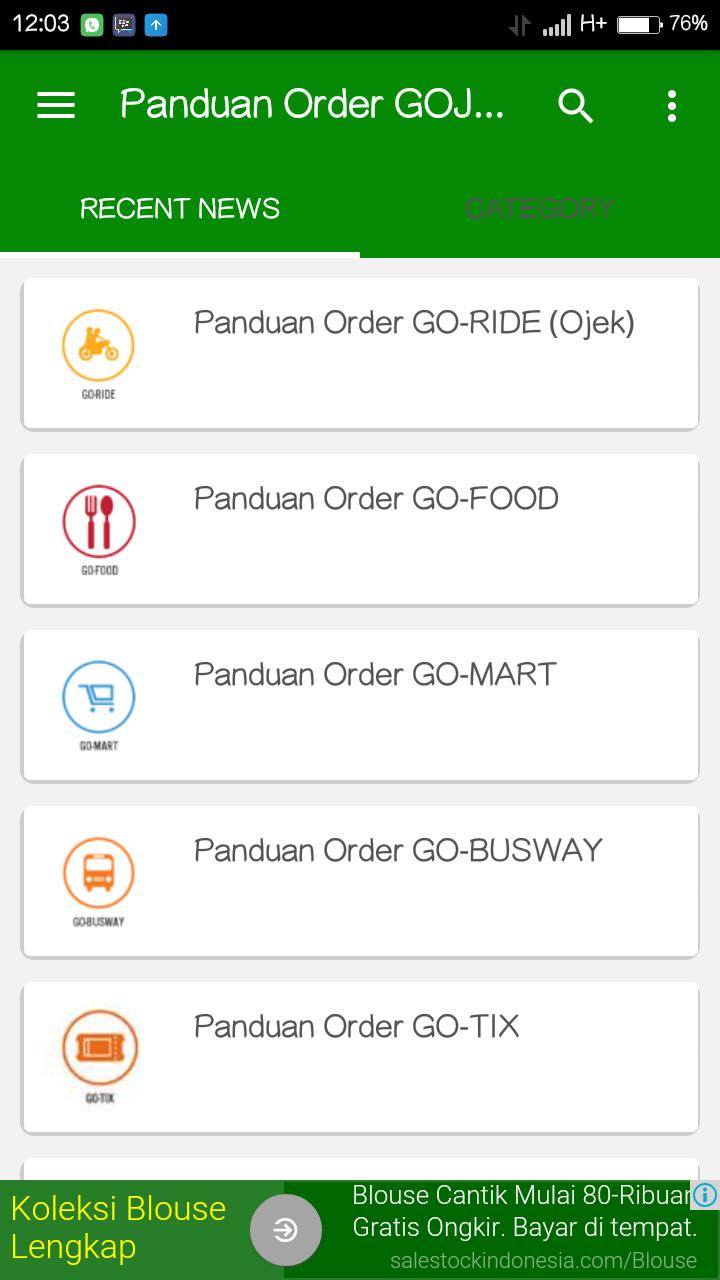Open the GO-MART shopping cart icon
720x1280 pixels.
(98, 696)
